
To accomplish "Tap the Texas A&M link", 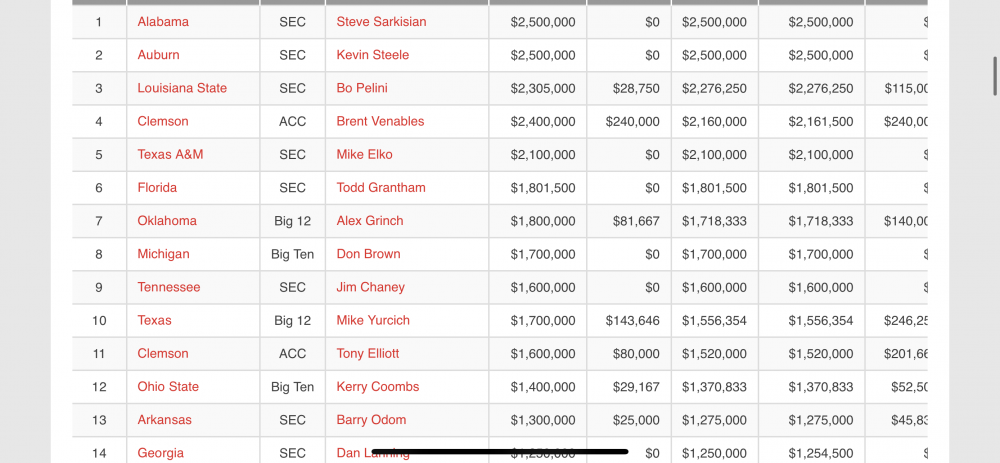I will pos(170,154).
